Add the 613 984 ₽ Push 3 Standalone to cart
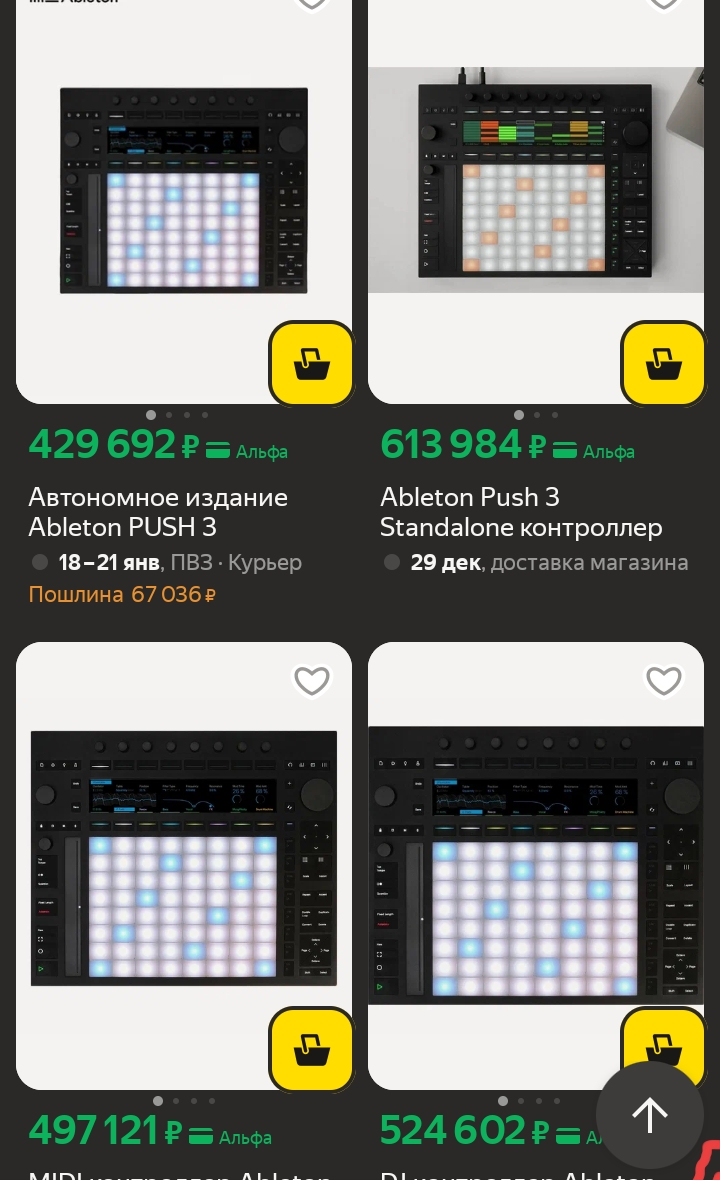Viewport: 720px width, 1180px height. click(x=663, y=364)
